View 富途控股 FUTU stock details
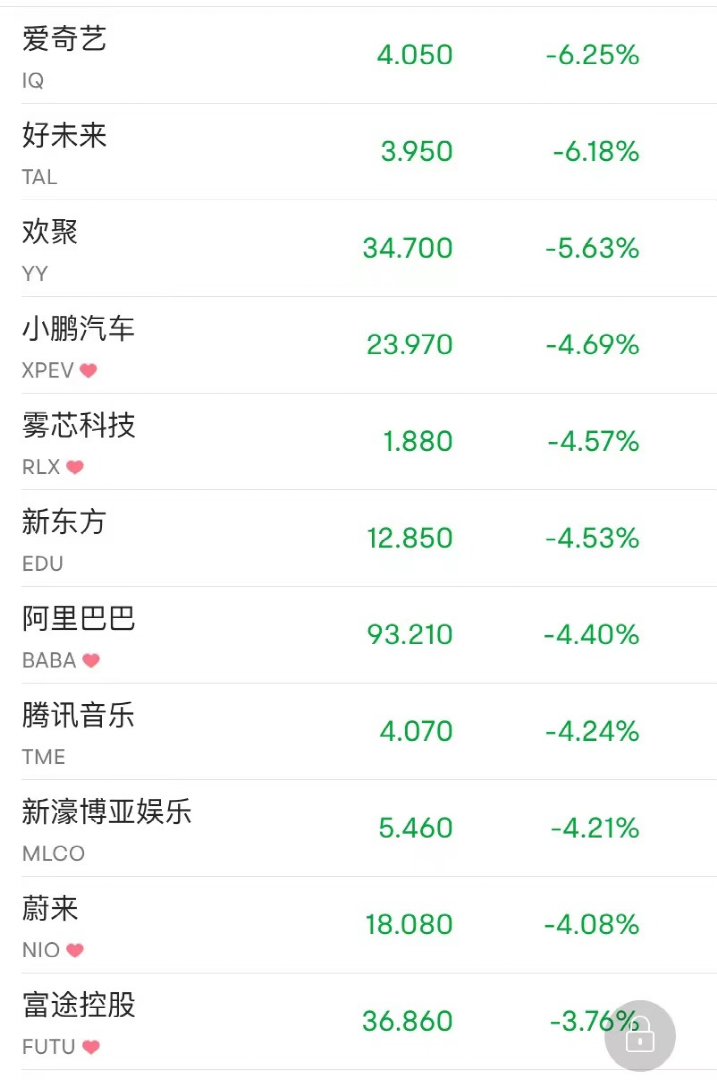Viewport: 717px width, 1080px height. [x=300, y=1021]
